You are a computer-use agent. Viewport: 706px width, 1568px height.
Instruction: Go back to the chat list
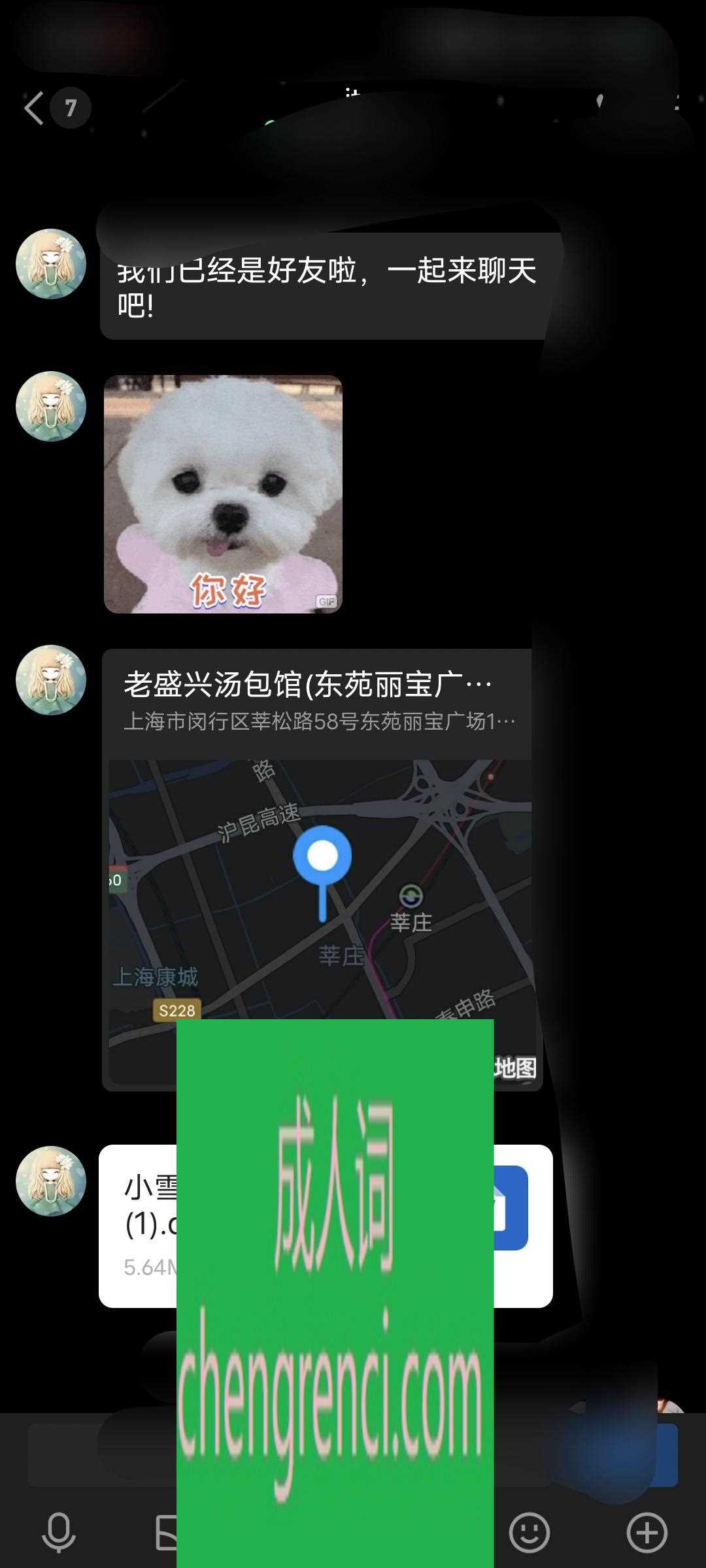click(x=35, y=108)
